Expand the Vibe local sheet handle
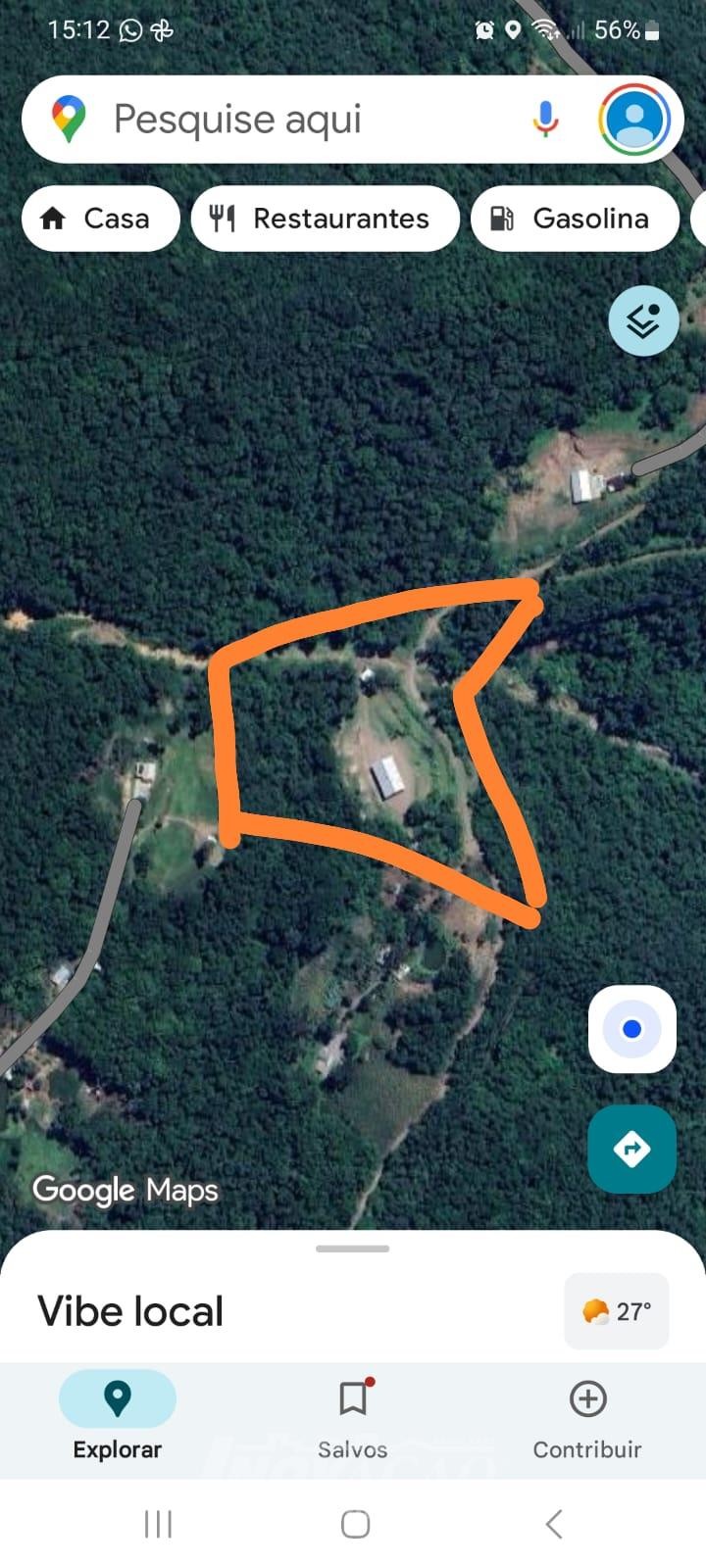 pyautogui.click(x=353, y=1249)
